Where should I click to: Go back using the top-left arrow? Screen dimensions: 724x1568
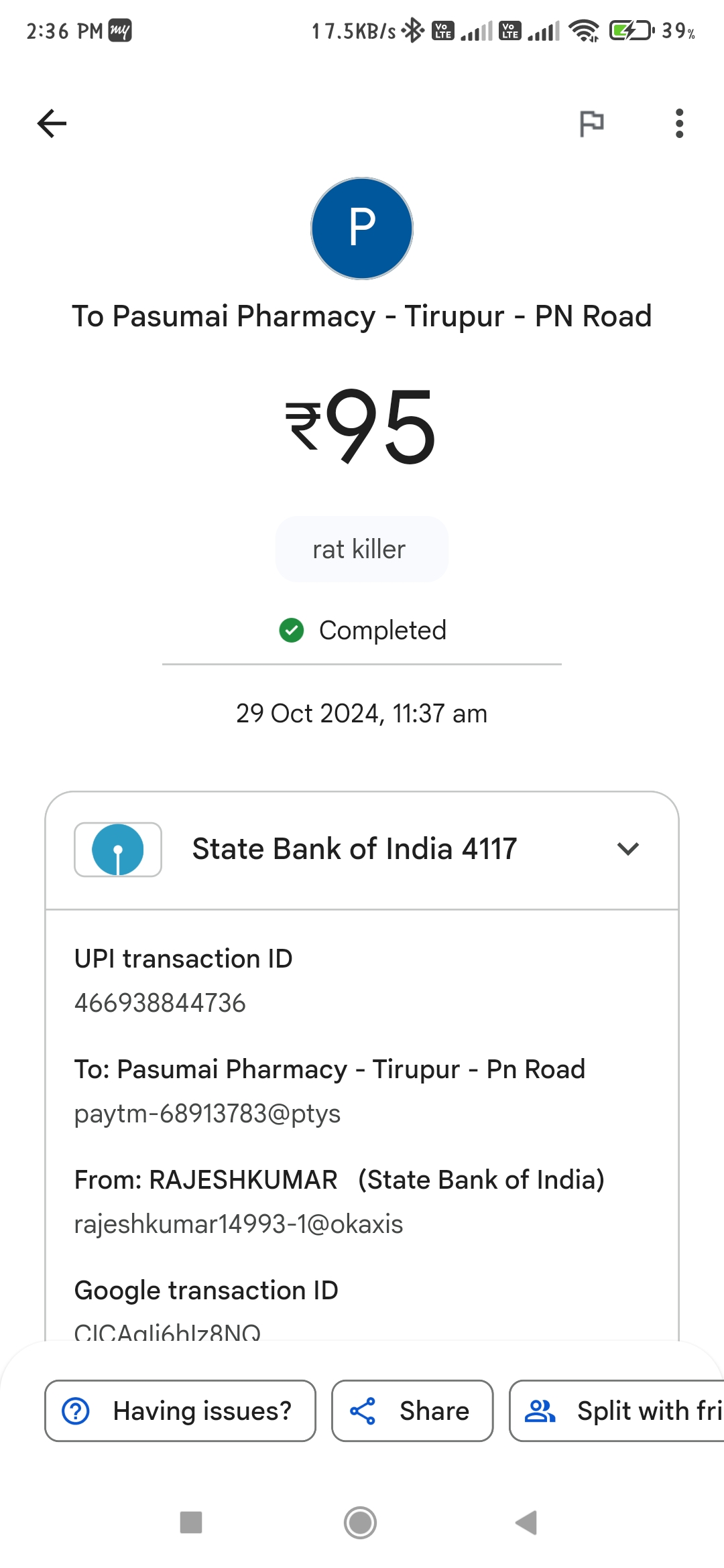click(x=52, y=123)
